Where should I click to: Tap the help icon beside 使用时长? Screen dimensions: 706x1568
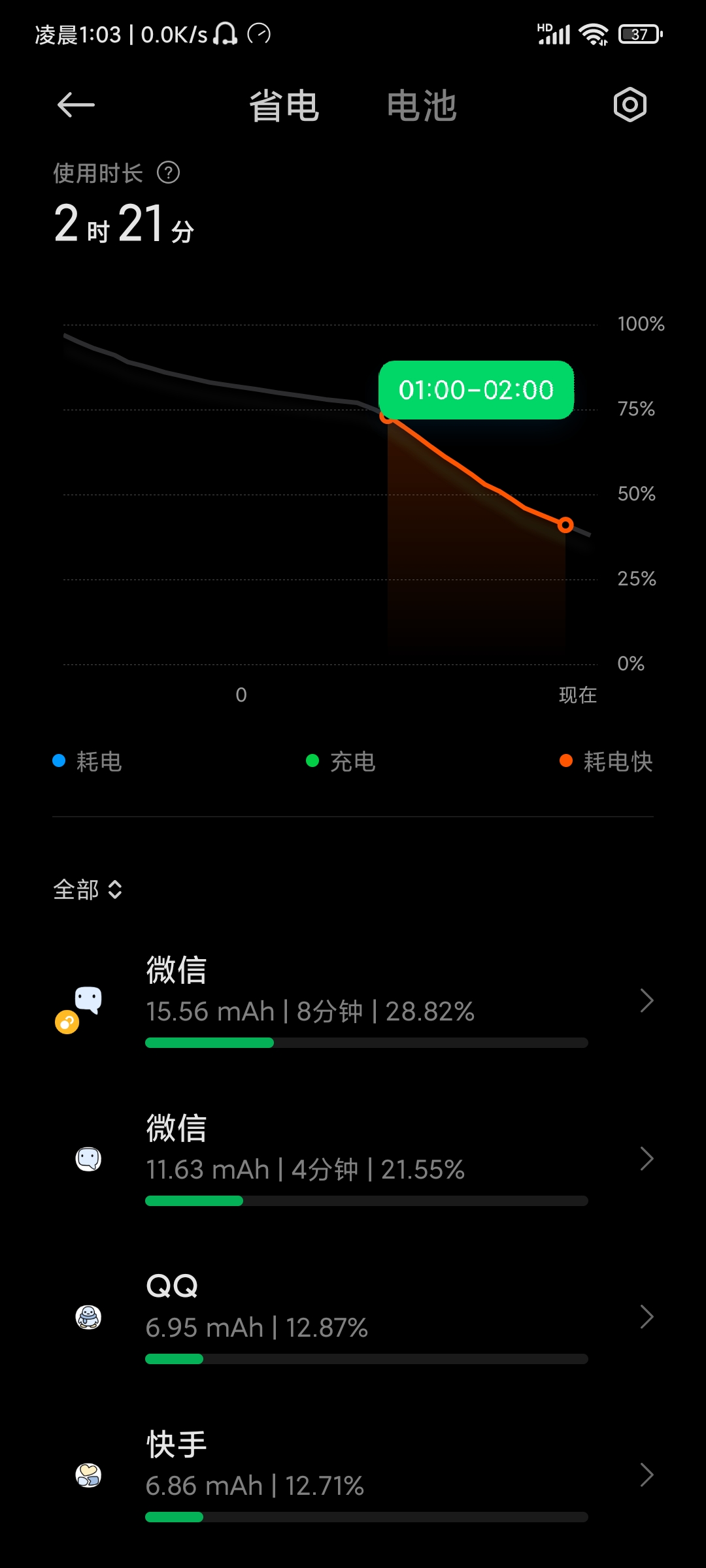169,173
